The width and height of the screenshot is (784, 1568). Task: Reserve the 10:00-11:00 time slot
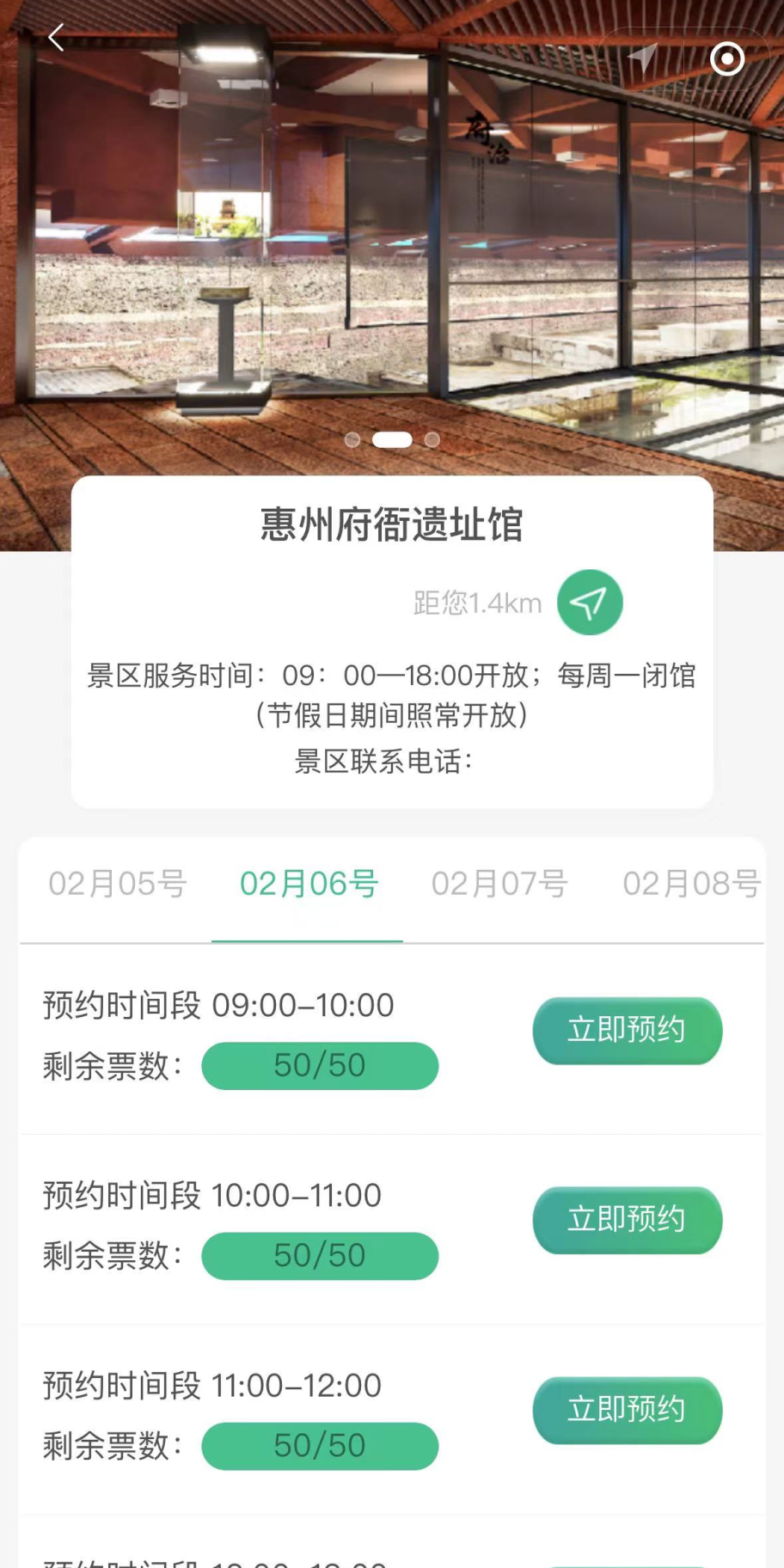pyautogui.click(x=627, y=1220)
